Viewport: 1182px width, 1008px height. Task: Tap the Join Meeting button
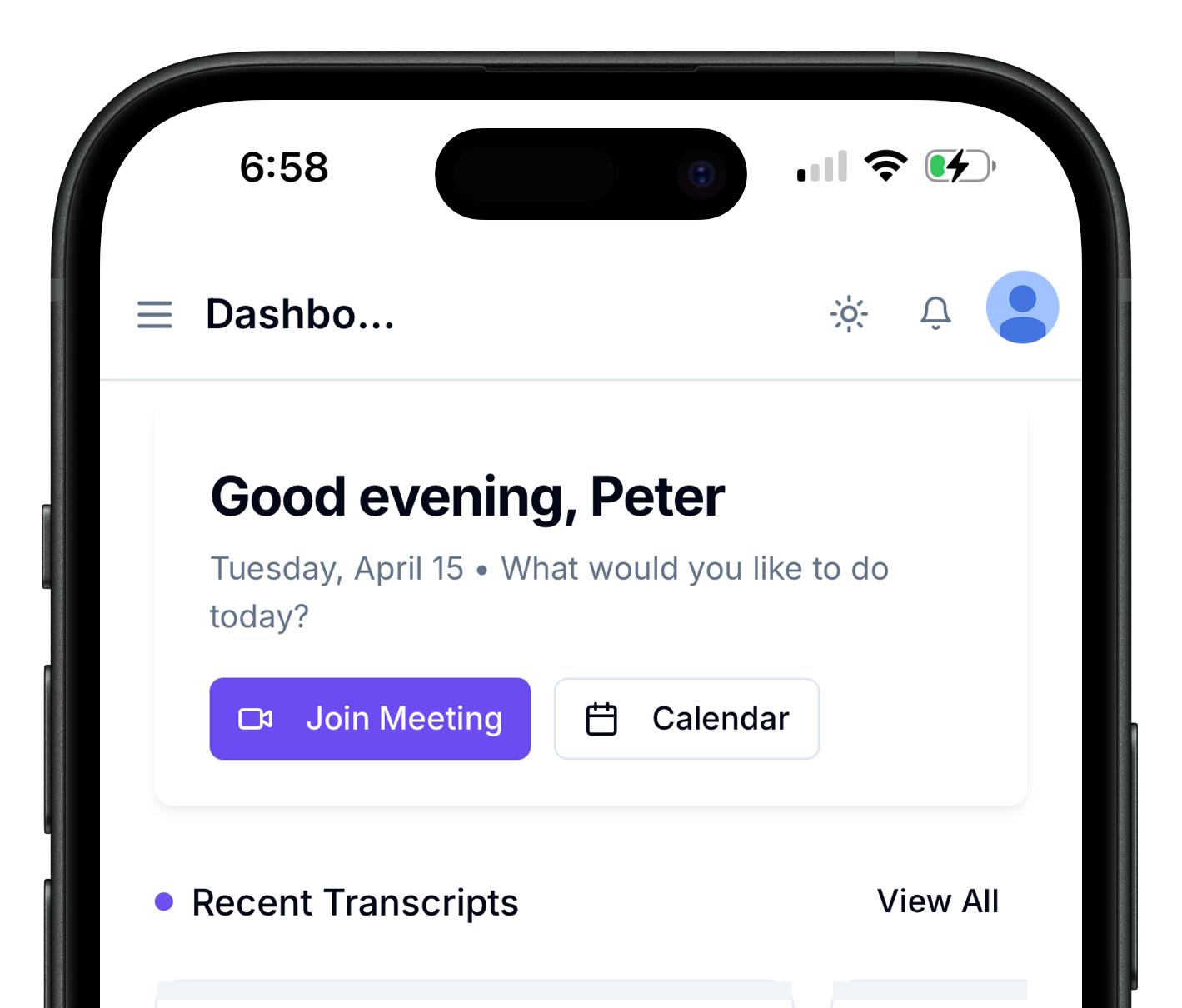coord(370,719)
